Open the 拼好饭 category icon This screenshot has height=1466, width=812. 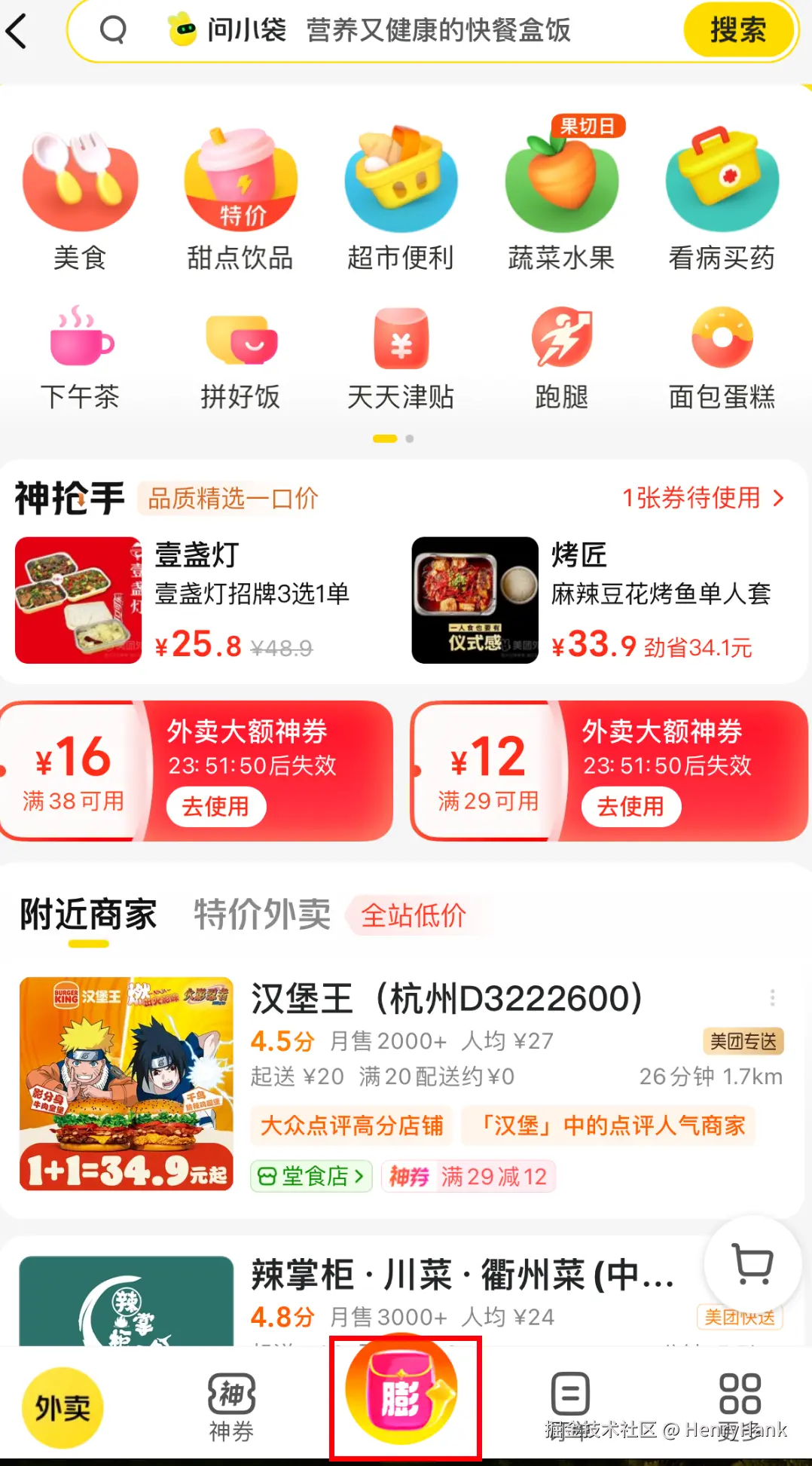[240, 341]
